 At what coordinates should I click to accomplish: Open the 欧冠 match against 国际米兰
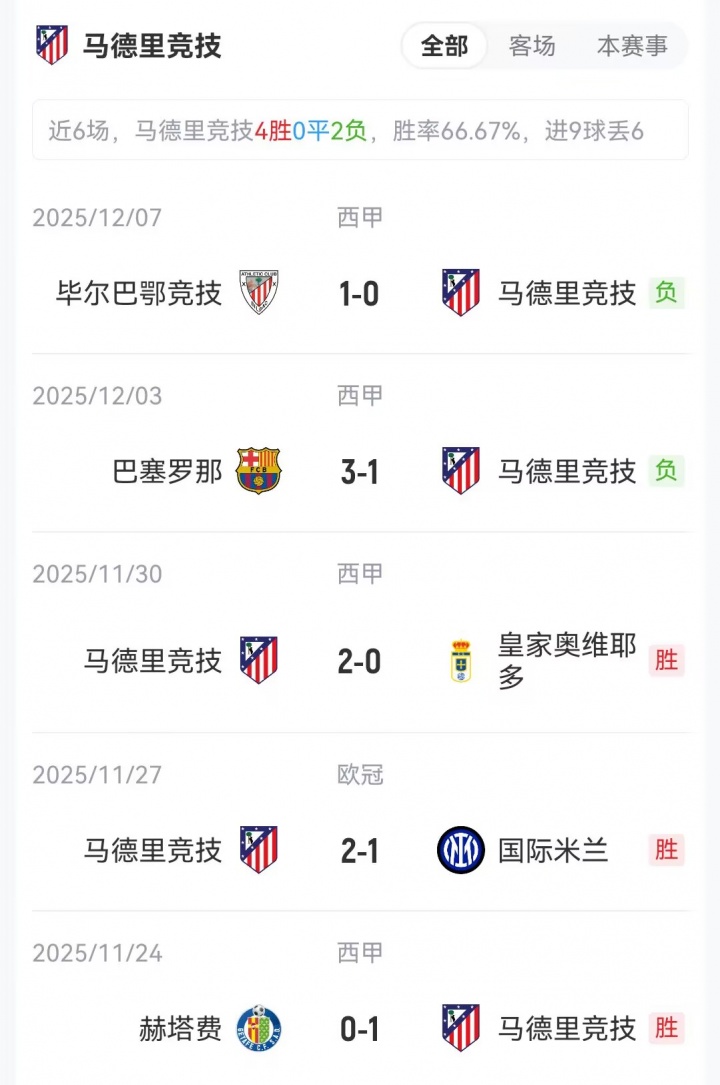pyautogui.click(x=360, y=850)
